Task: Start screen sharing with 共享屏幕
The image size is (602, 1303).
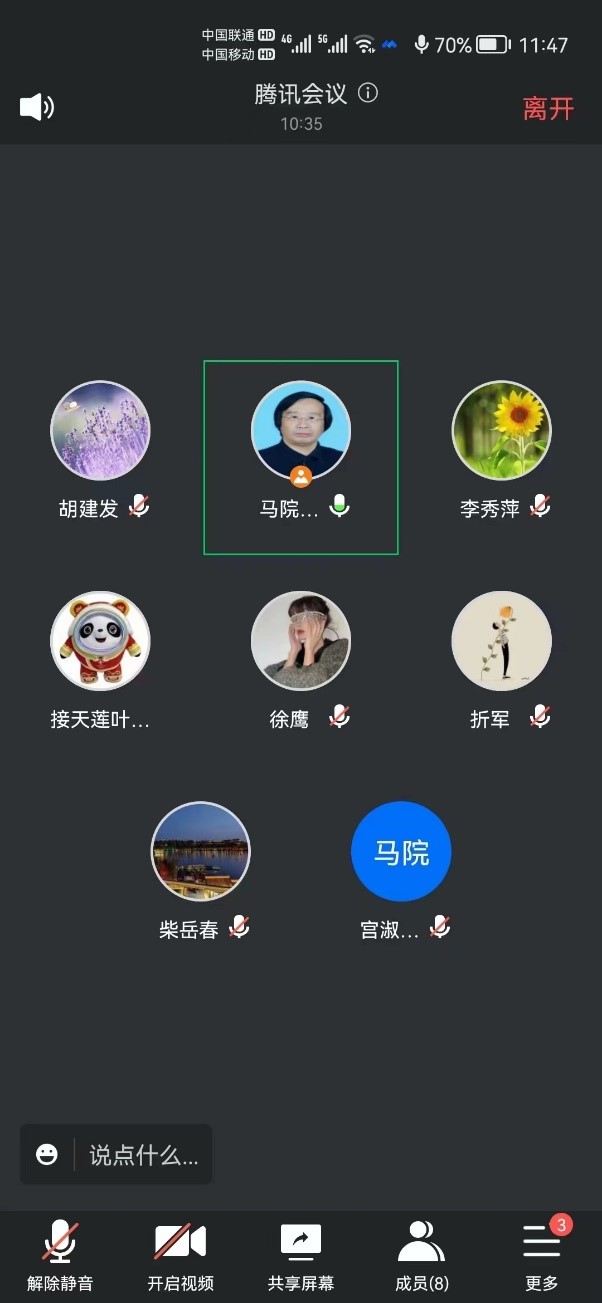Action: [301, 1254]
